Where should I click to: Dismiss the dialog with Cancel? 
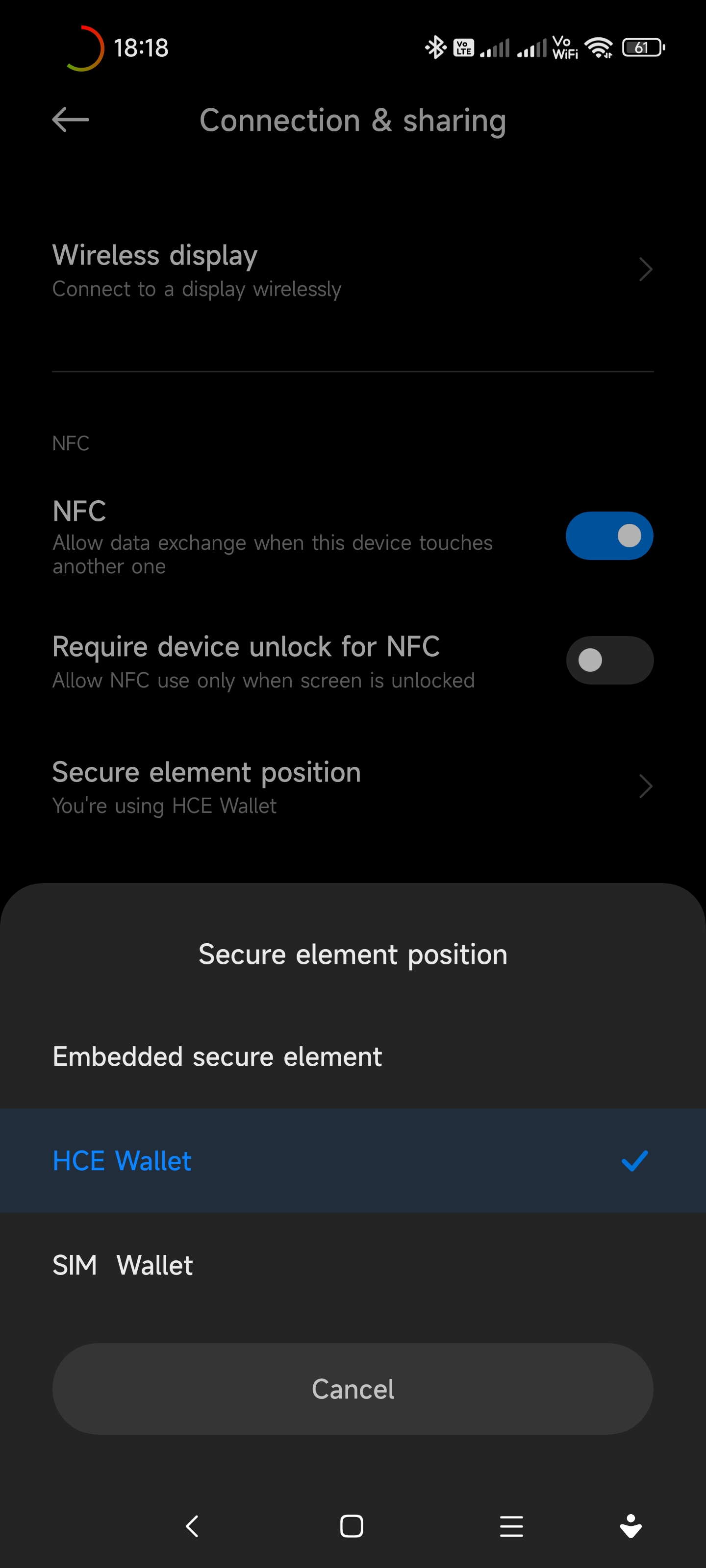(x=353, y=1389)
